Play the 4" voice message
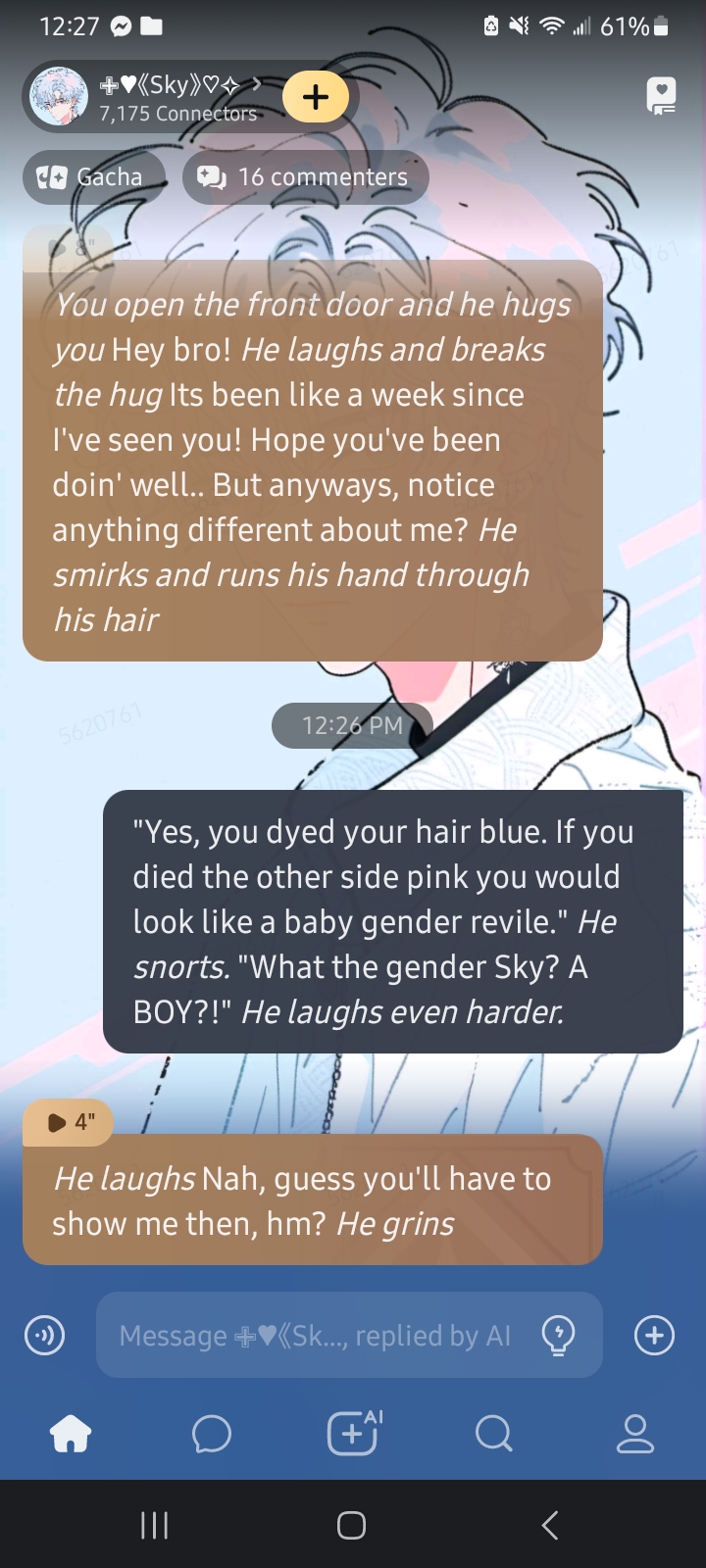Viewport: 706px width, 1568px height. tap(69, 1122)
